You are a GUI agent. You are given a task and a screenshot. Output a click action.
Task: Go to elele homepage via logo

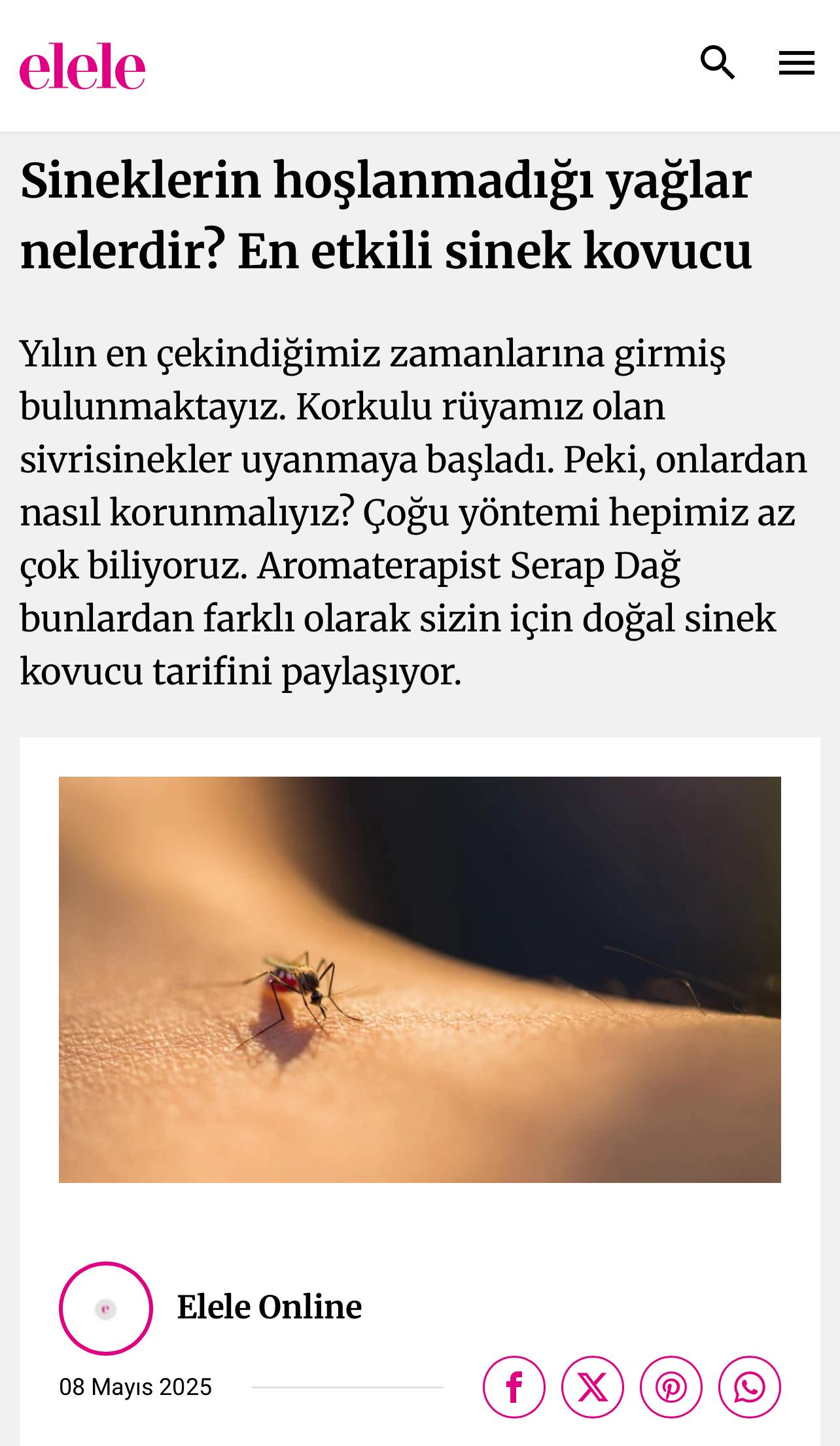[x=82, y=65]
